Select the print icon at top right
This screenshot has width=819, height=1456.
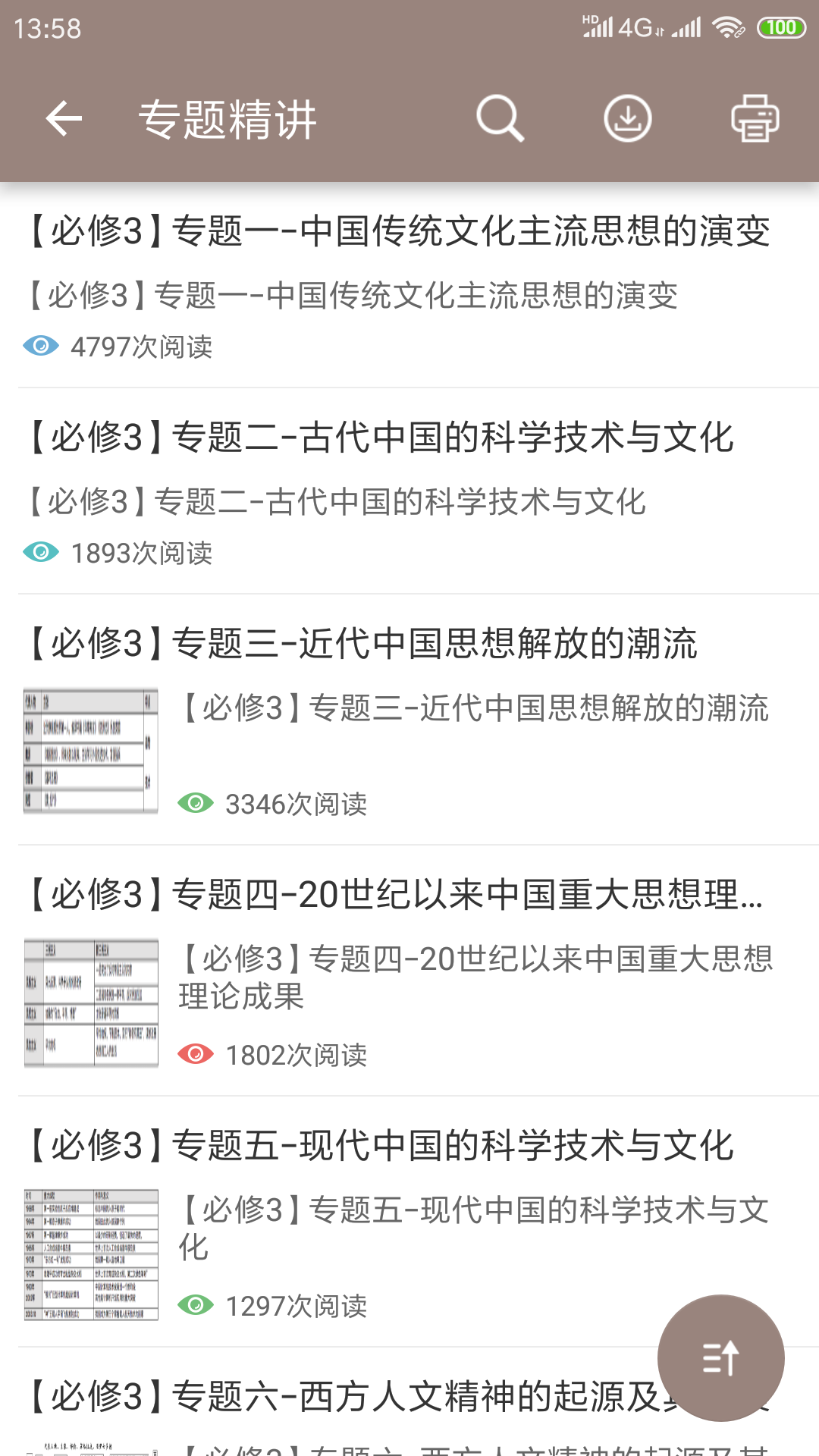[755, 118]
